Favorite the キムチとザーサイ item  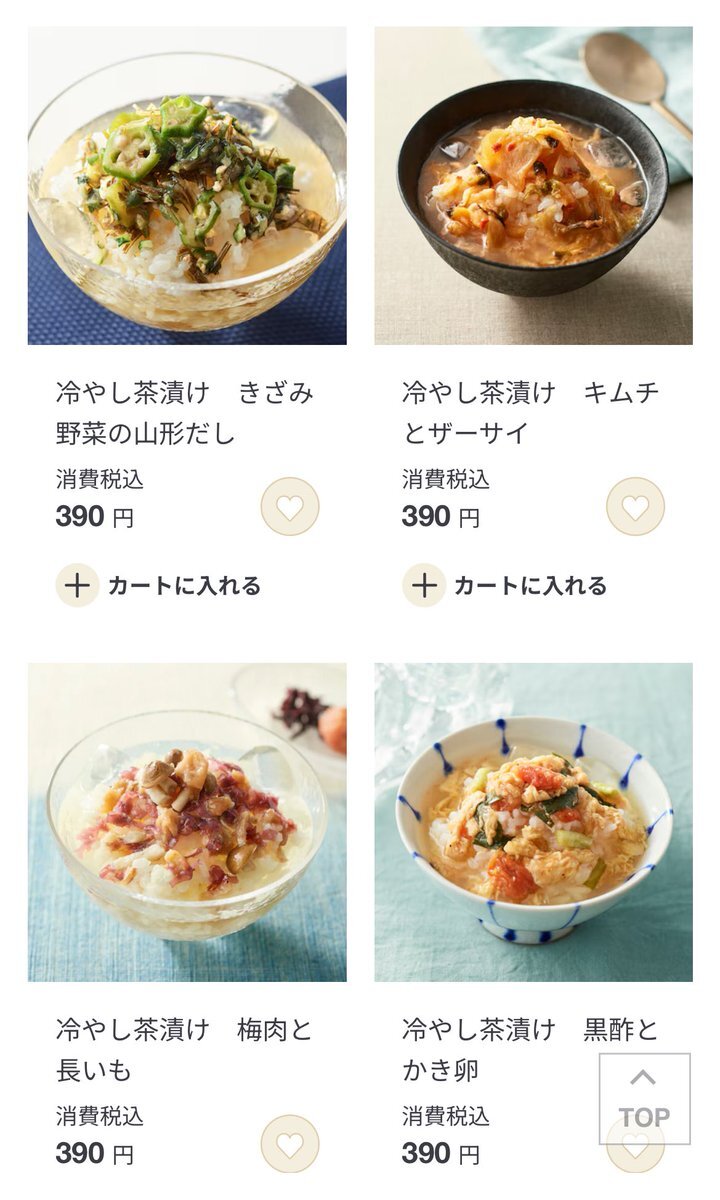click(636, 507)
